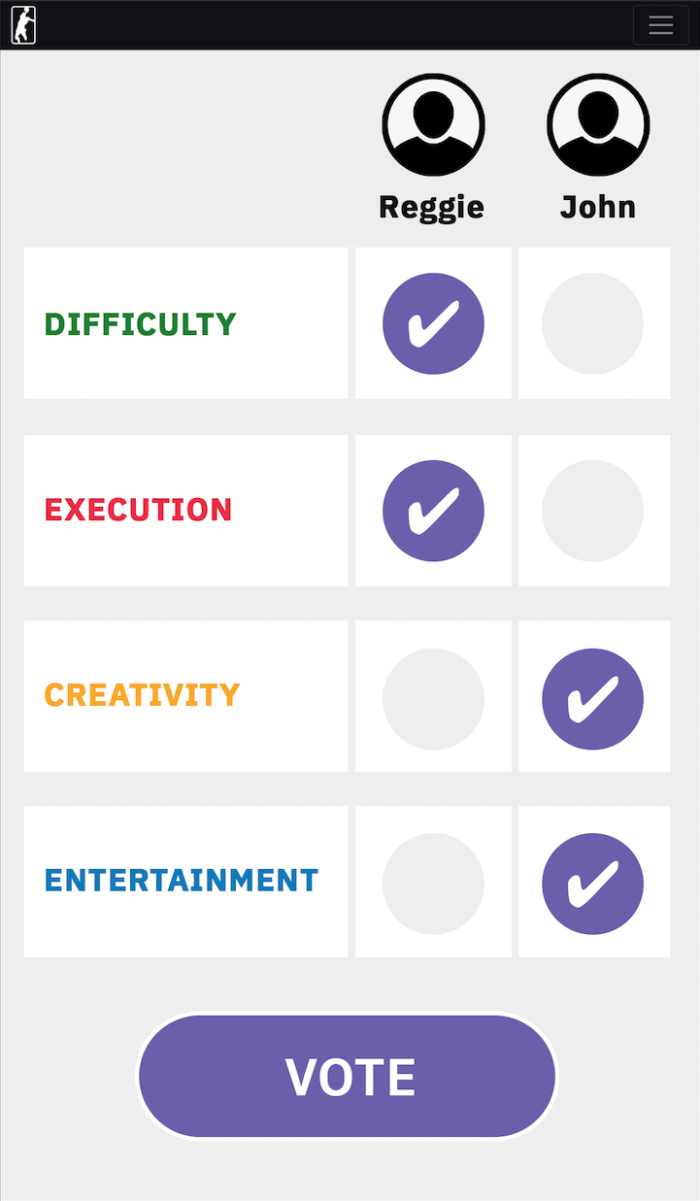Submit ballot with the Vote button
The width and height of the screenshot is (700, 1201).
(x=347, y=1076)
